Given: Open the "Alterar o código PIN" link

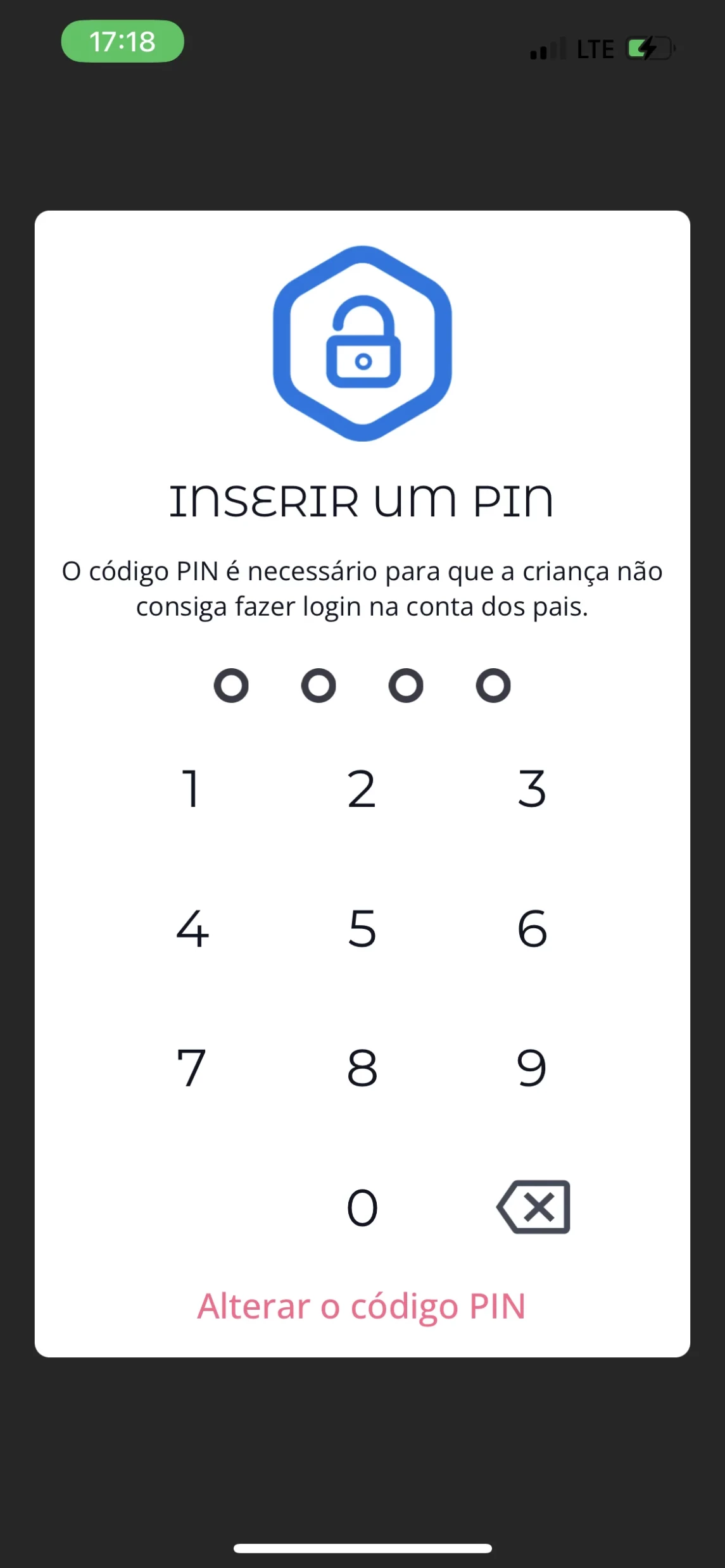Looking at the screenshot, I should 362,1306.
